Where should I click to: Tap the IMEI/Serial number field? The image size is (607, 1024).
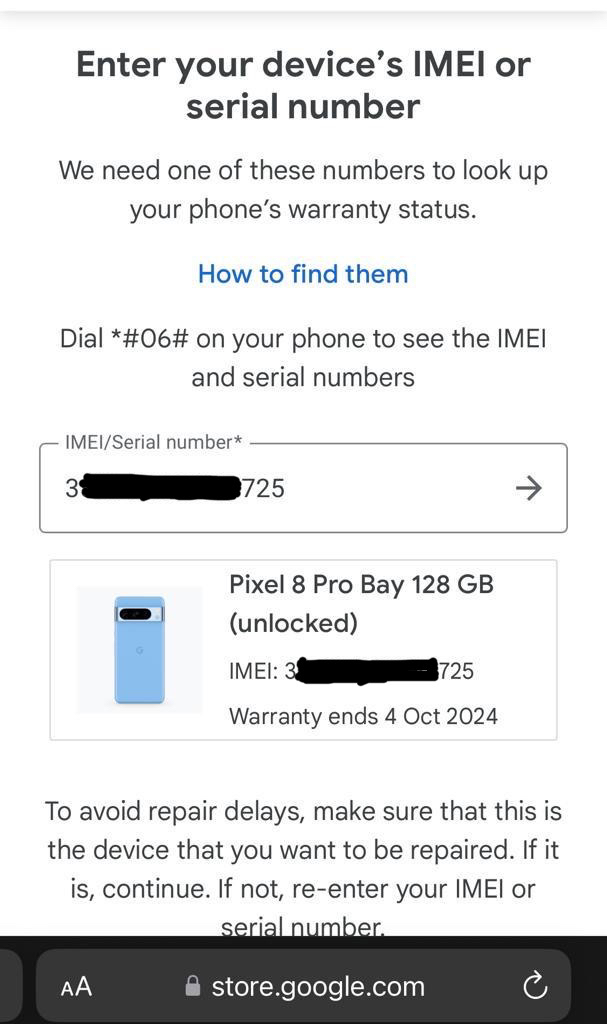[x=303, y=488]
